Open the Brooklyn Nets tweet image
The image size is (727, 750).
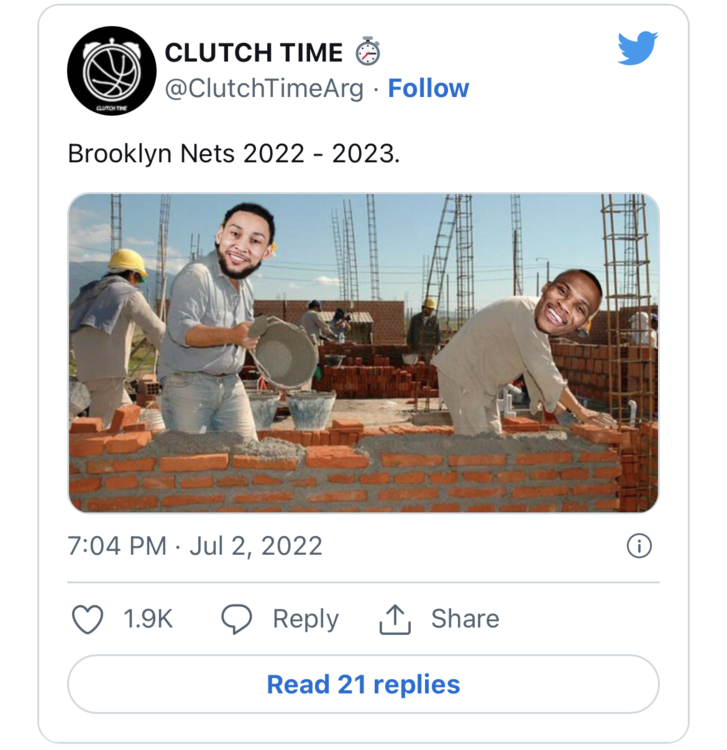tap(363, 353)
